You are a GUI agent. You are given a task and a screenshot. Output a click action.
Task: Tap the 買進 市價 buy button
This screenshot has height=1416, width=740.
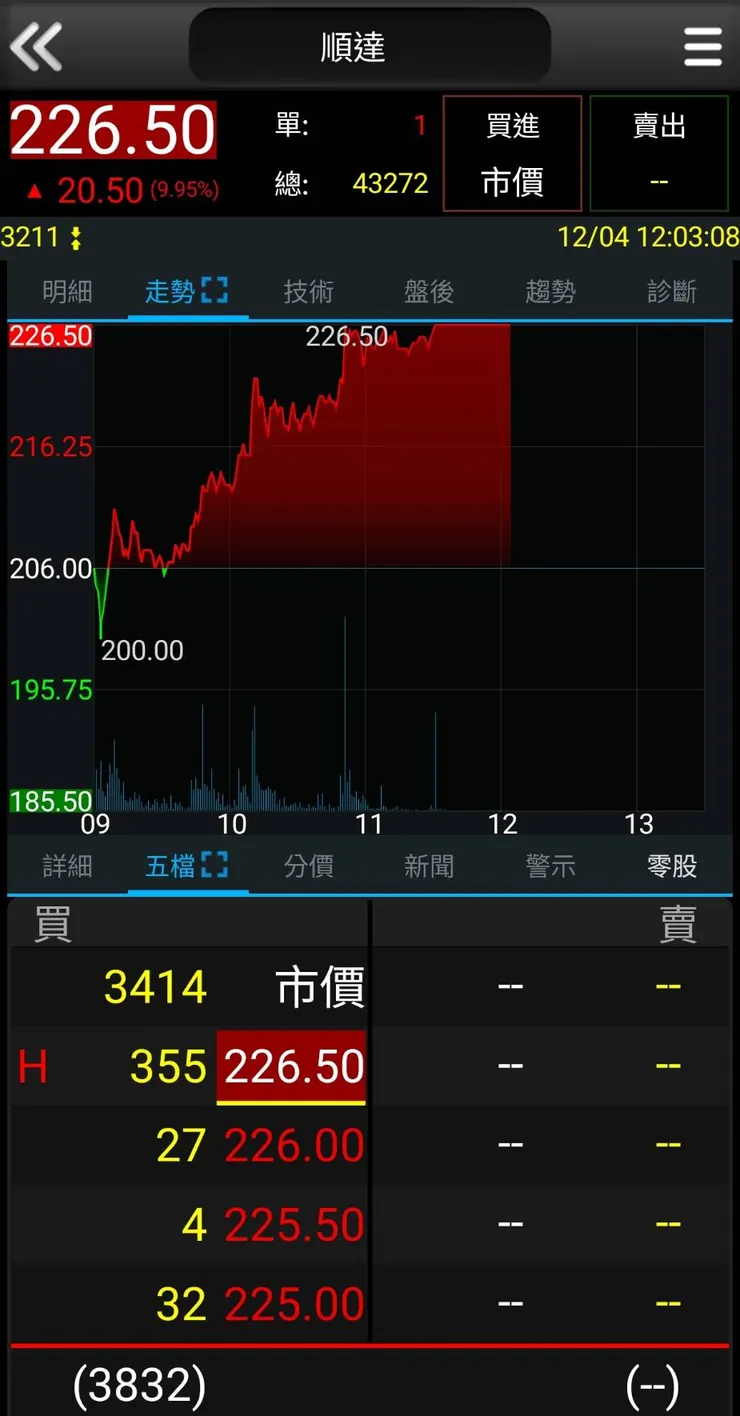[512, 152]
